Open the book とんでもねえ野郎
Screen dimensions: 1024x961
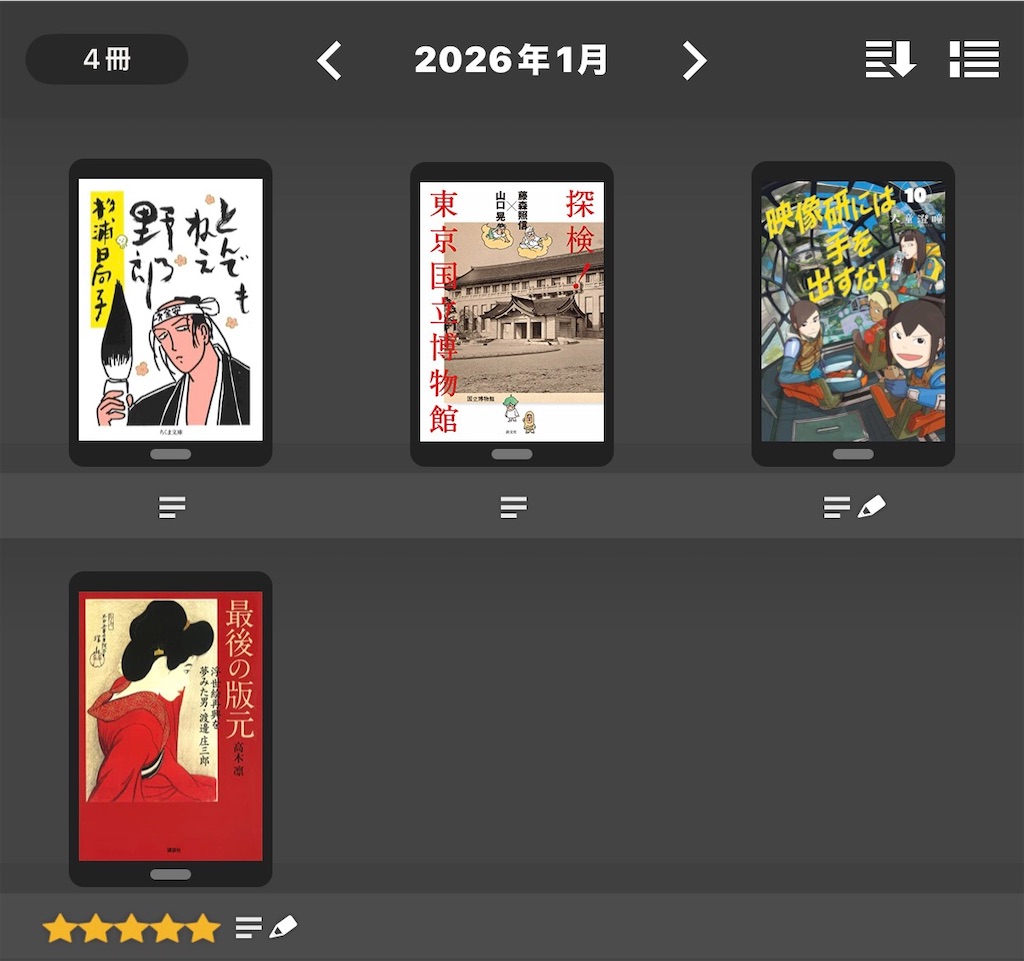coord(171,310)
